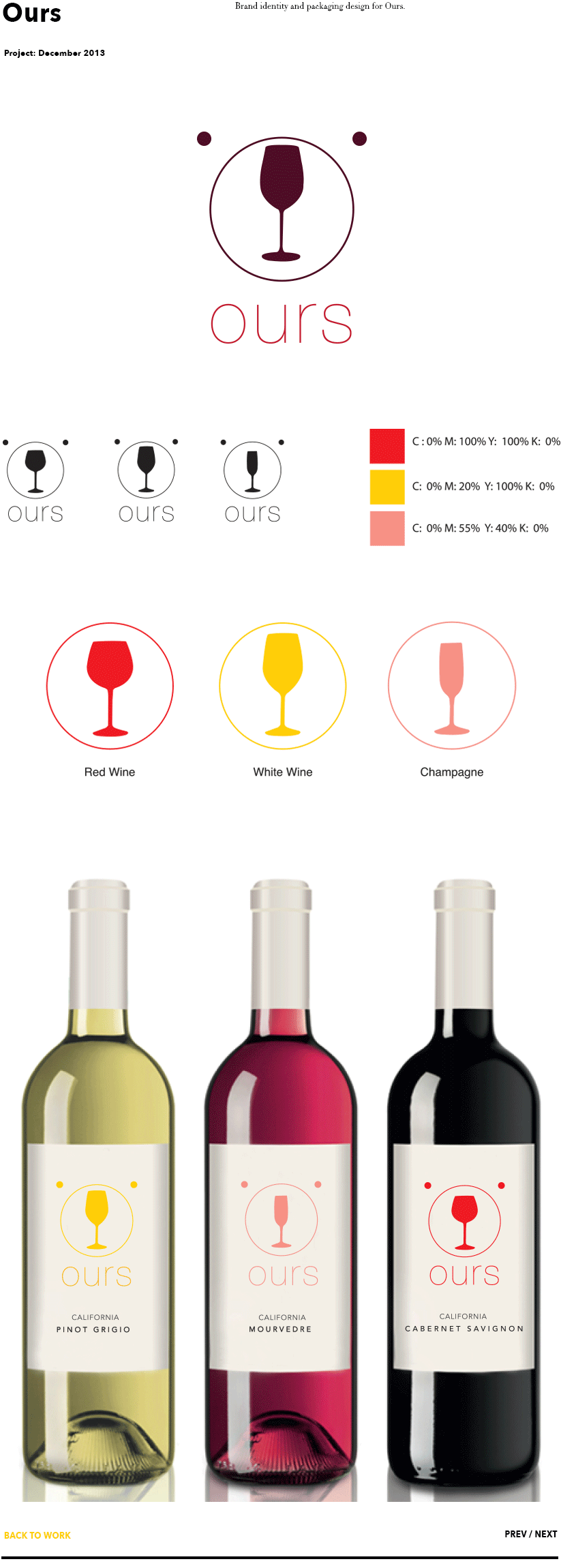Tap the BACK TO WORK link
The height and width of the screenshot is (1568, 561).
37,1535
